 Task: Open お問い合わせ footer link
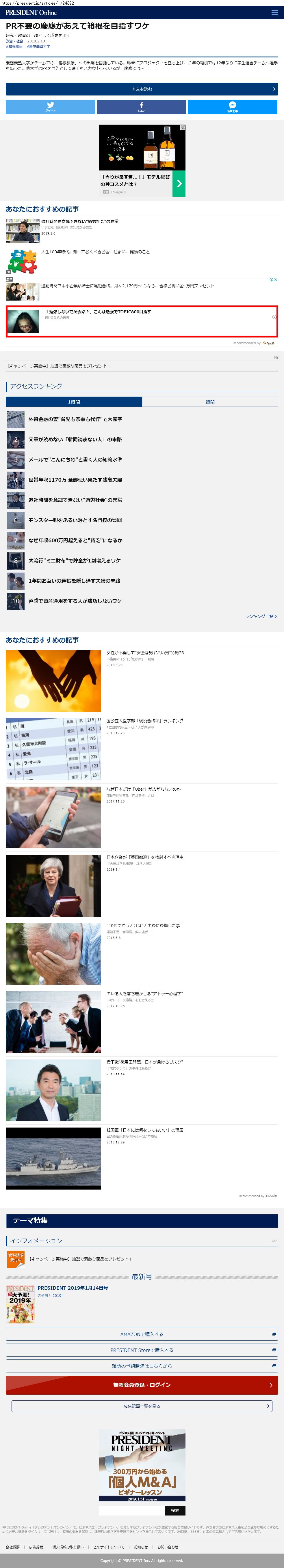168,1547
